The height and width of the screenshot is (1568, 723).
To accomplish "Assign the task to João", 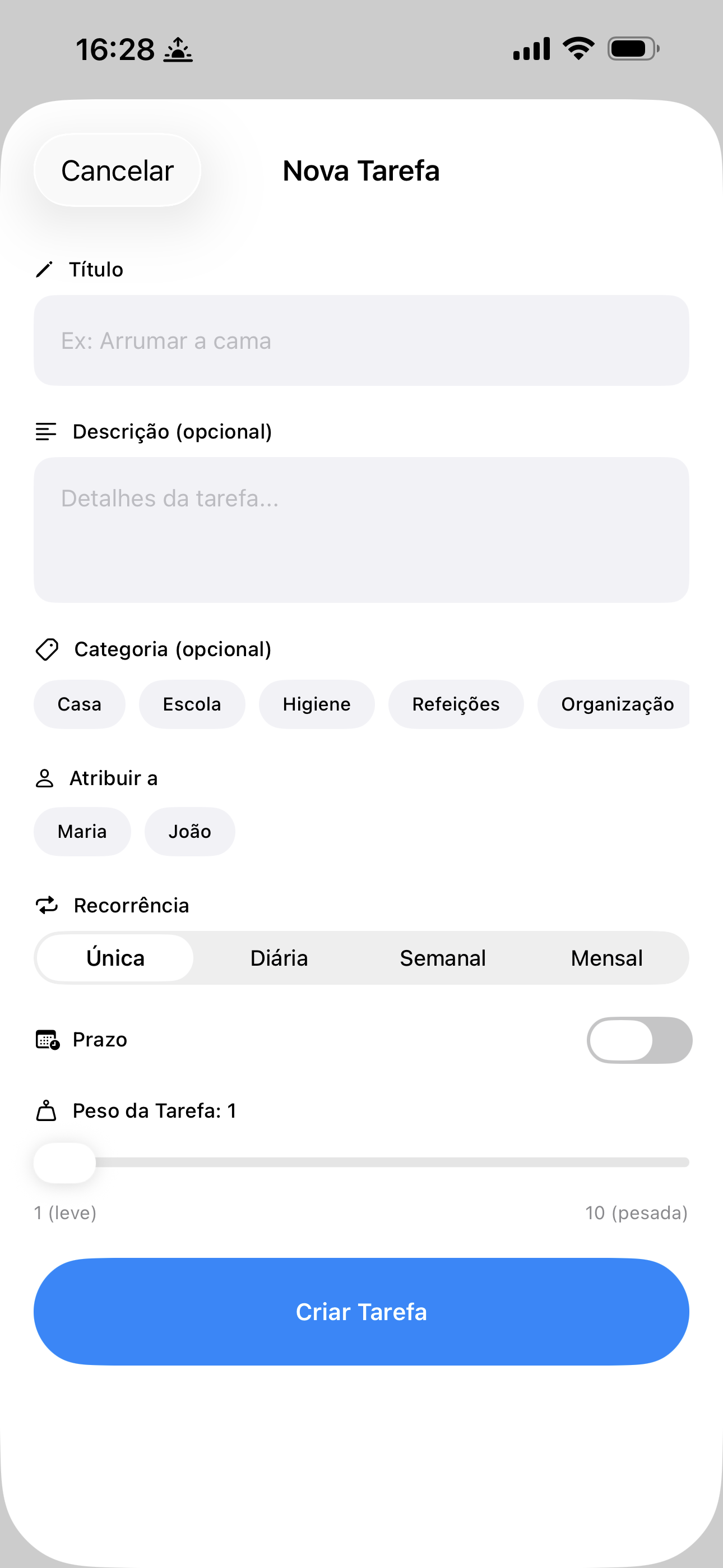I will [x=189, y=831].
